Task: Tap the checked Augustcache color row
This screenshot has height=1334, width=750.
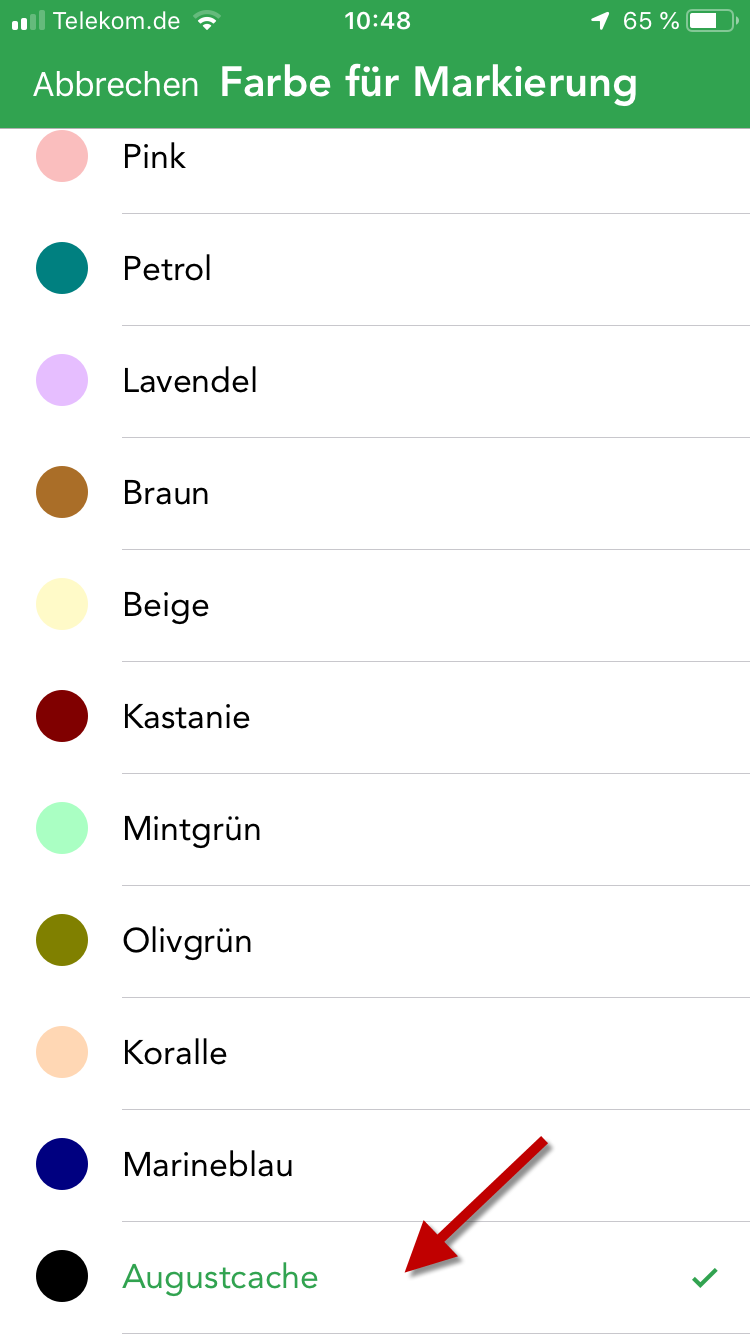Action: point(375,1277)
